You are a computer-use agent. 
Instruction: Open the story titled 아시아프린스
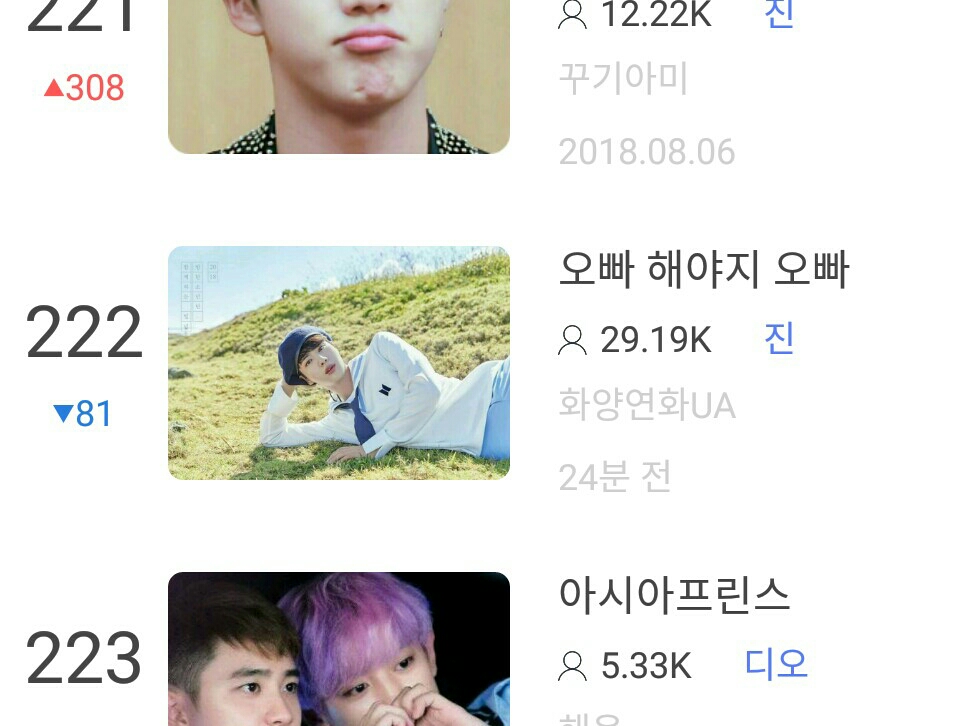(x=675, y=596)
